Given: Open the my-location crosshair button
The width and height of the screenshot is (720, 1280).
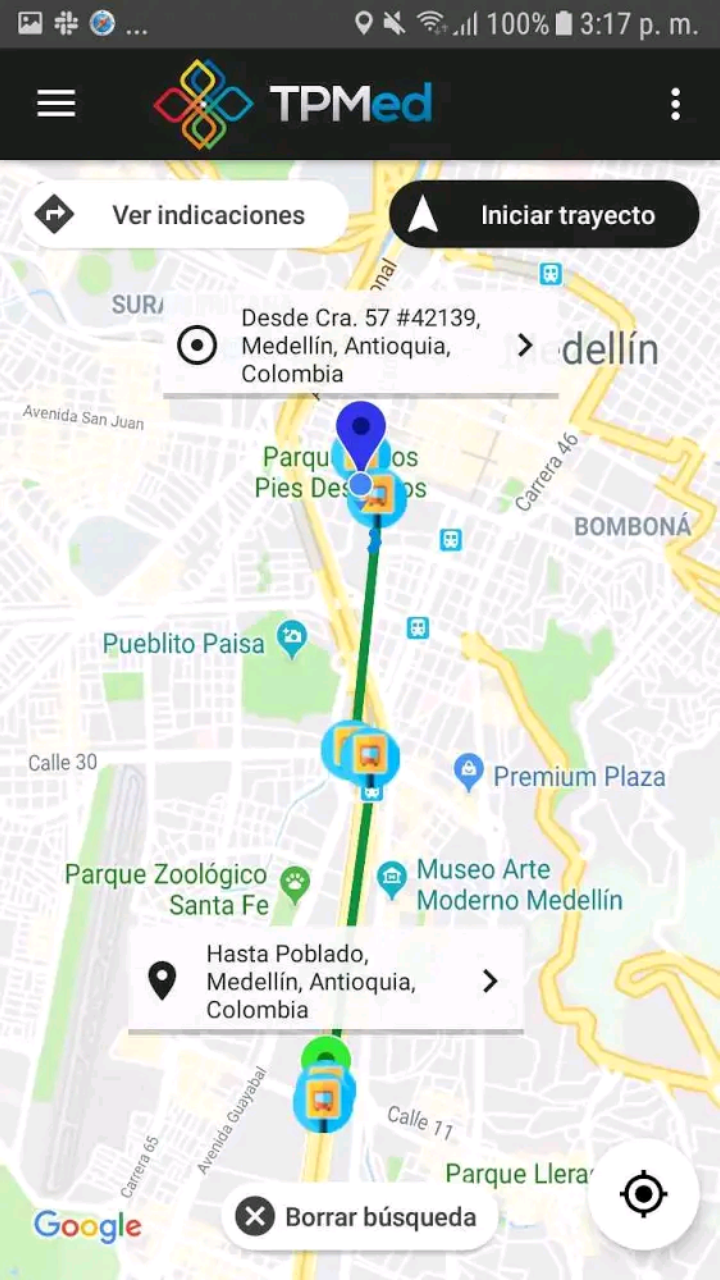Looking at the screenshot, I should (643, 1194).
